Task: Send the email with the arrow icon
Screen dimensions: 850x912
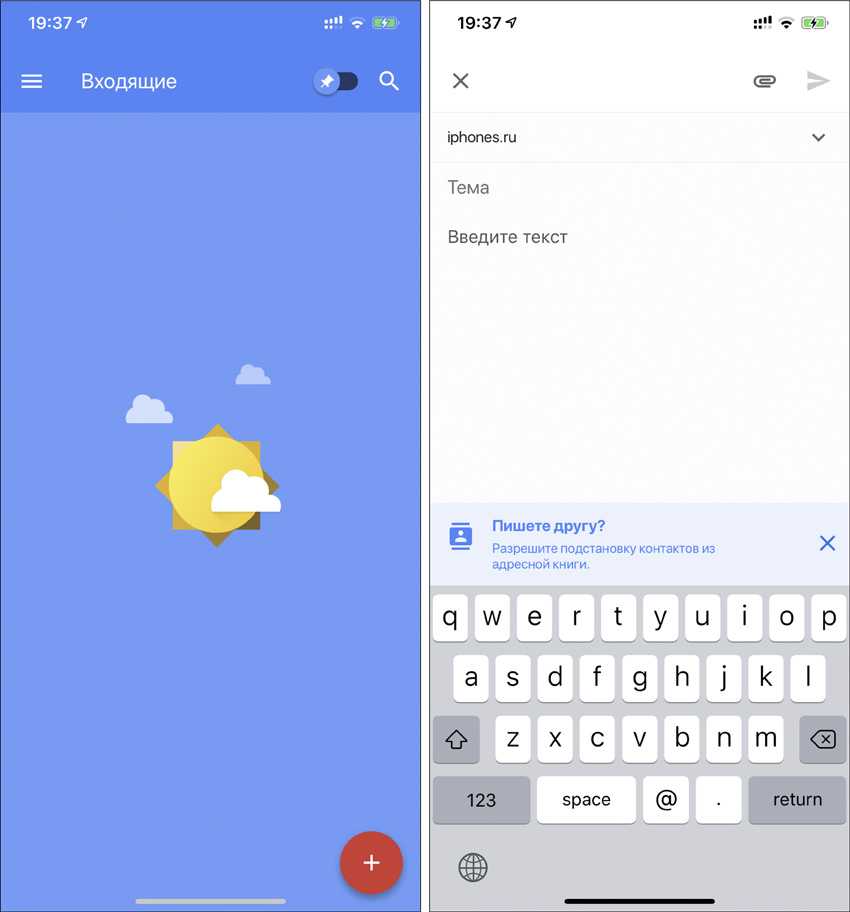Action: point(818,81)
